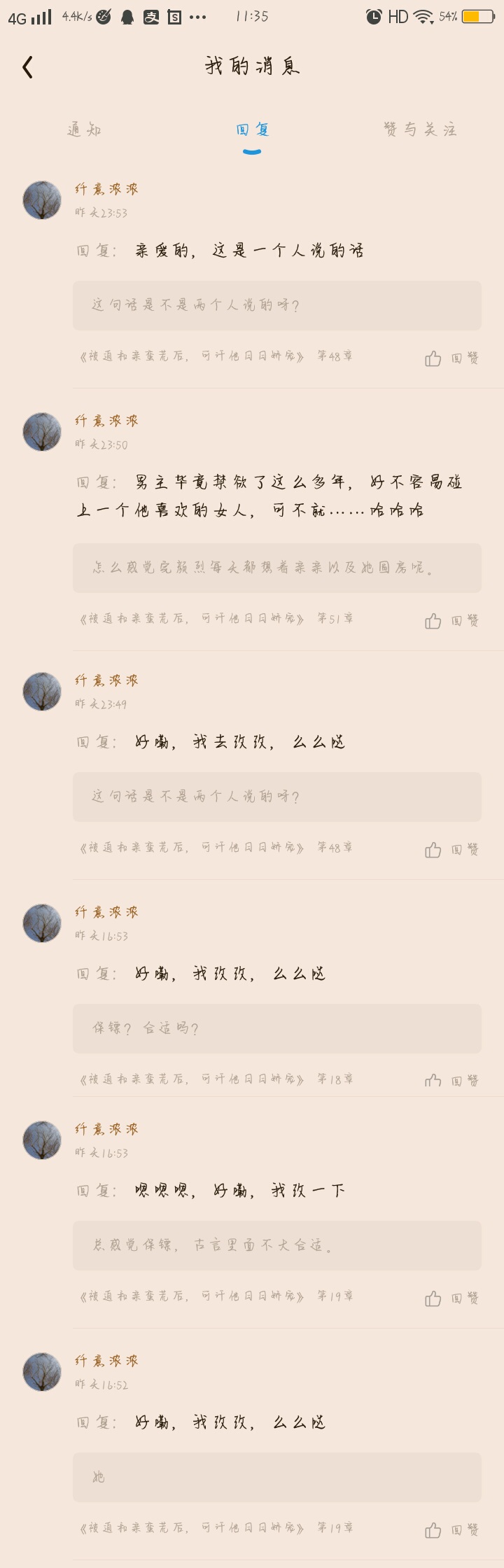
Task: Open quoted comment 总感觉保镖，古言里面不大合适
Action: tap(276, 1245)
